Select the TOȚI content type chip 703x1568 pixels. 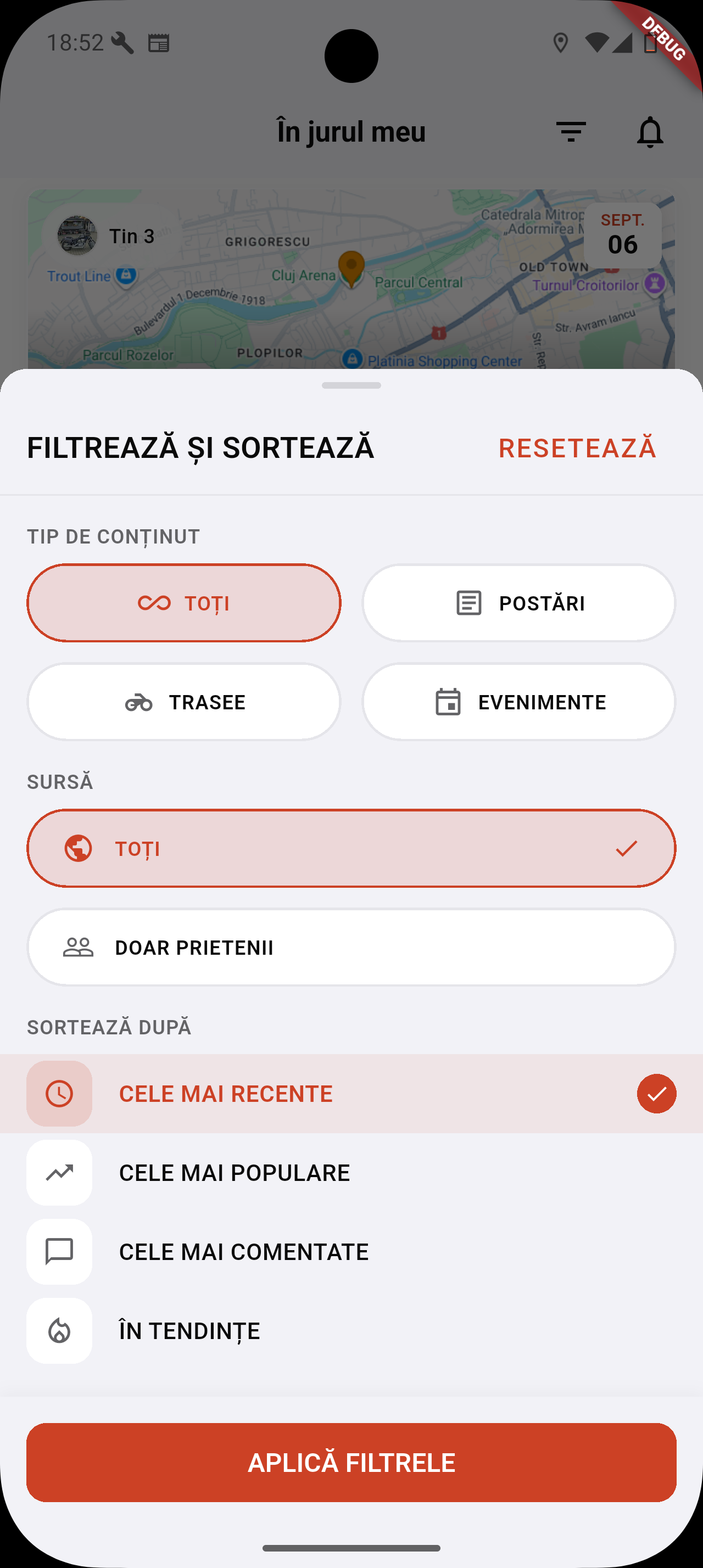coord(184,603)
